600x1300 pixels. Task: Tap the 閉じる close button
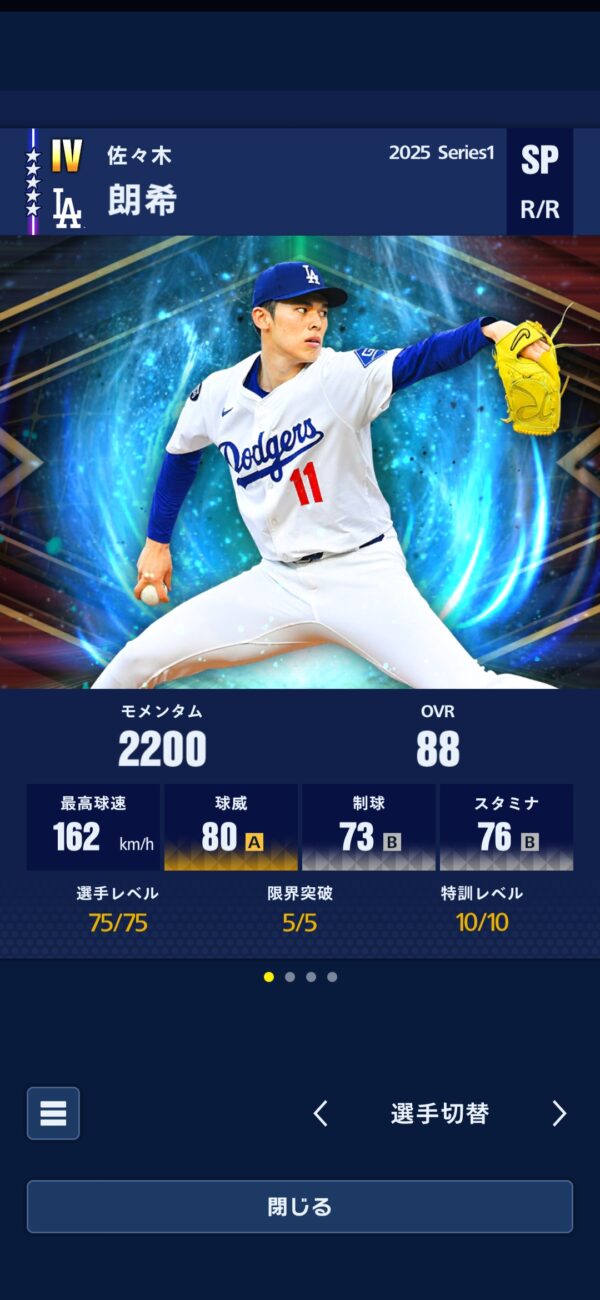300,1206
